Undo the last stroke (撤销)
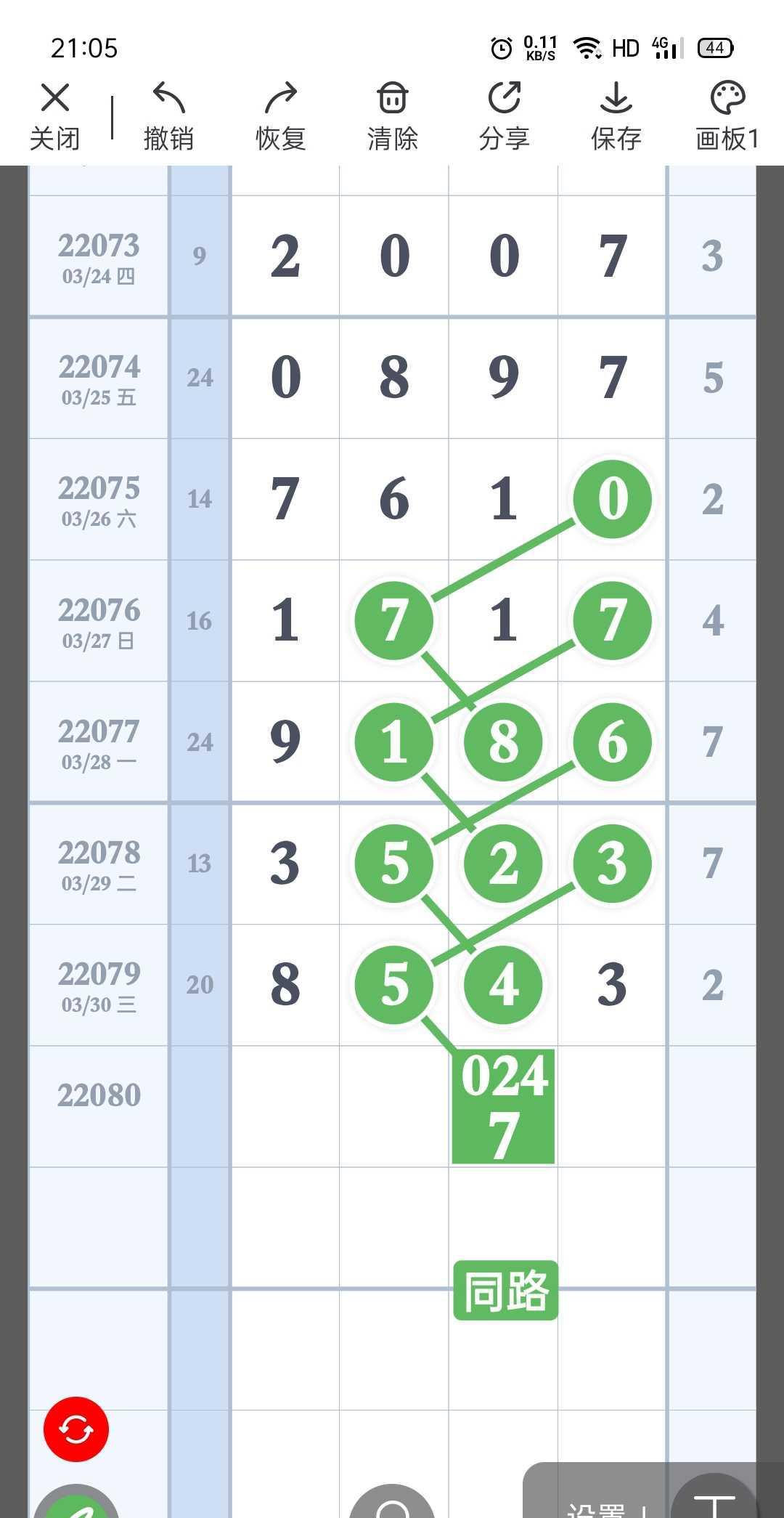The height and width of the screenshot is (1518, 784). click(x=168, y=116)
